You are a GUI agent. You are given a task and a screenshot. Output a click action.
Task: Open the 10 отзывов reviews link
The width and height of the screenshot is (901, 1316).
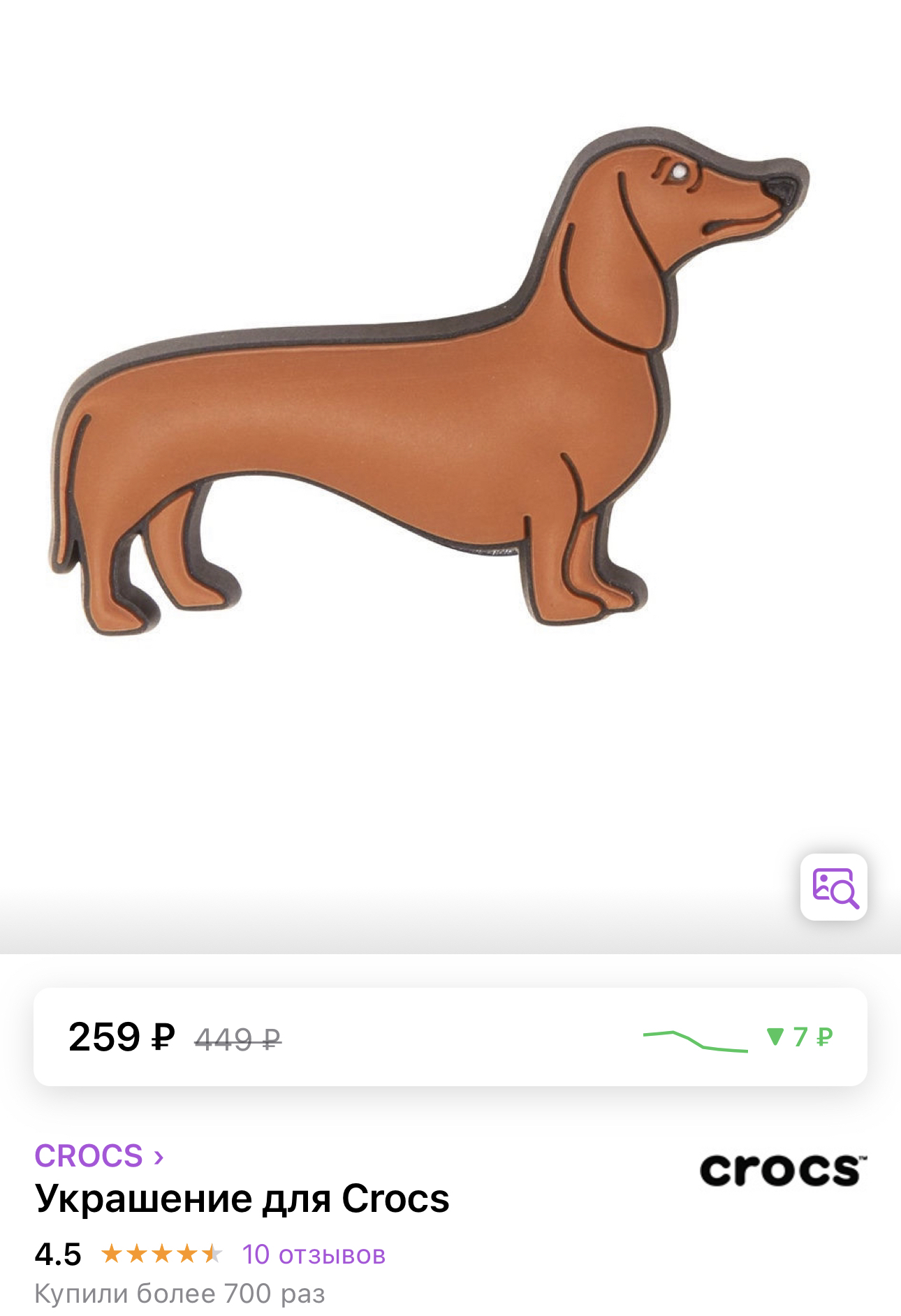[x=314, y=1255]
